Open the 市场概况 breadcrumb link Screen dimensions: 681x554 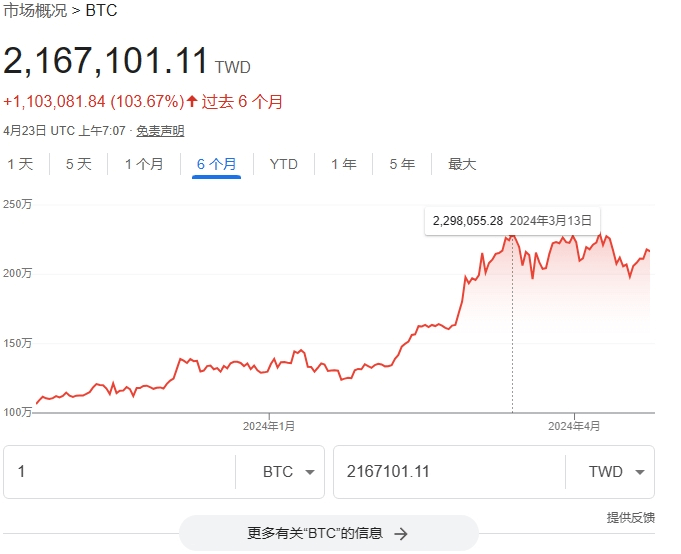coord(35,11)
